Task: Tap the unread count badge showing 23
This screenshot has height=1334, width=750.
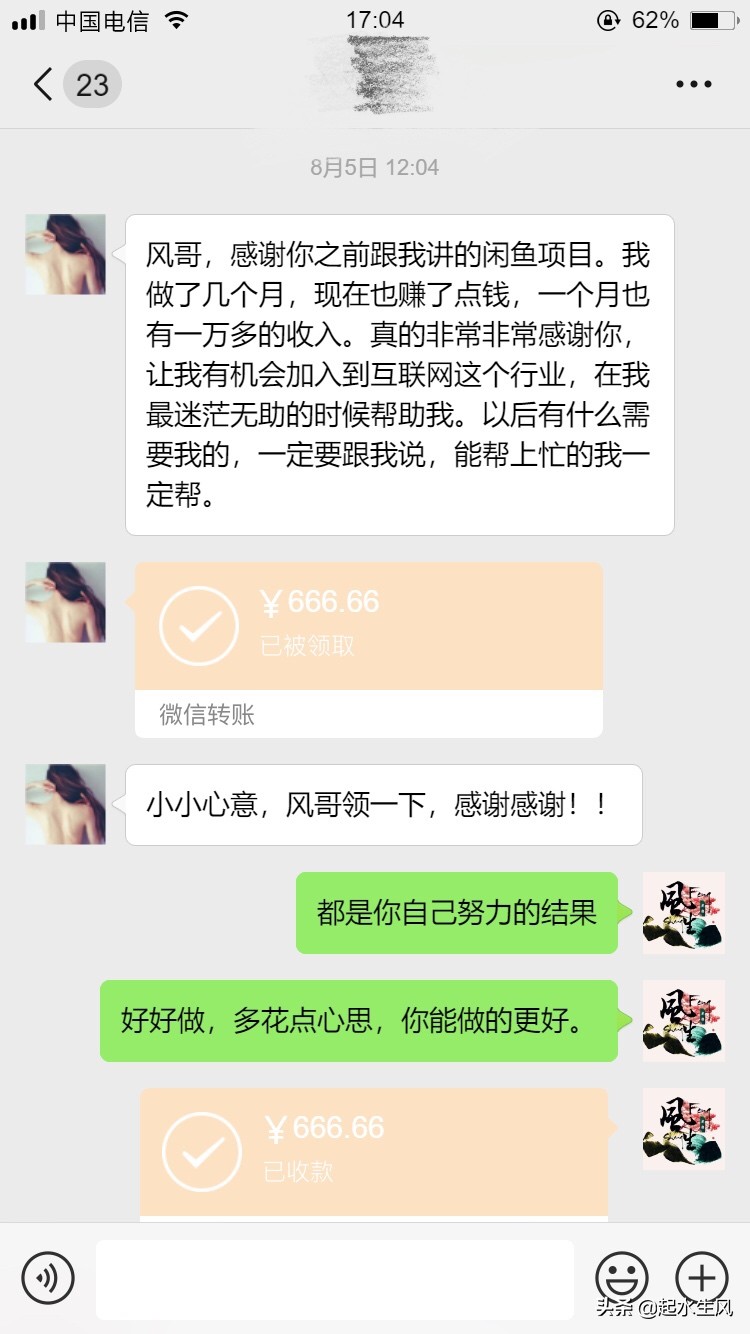Action: pos(91,84)
